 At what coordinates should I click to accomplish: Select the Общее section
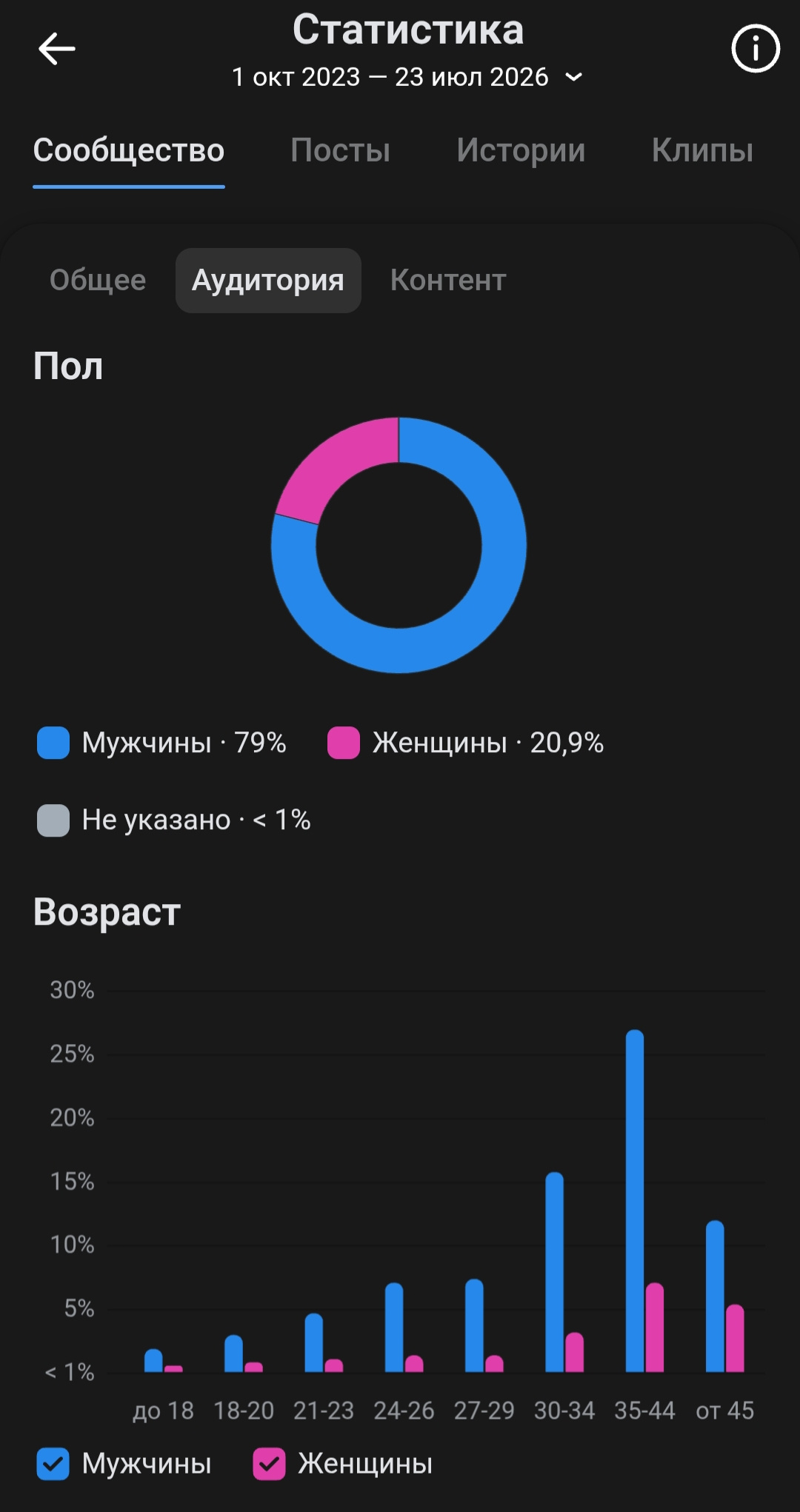coord(98,280)
